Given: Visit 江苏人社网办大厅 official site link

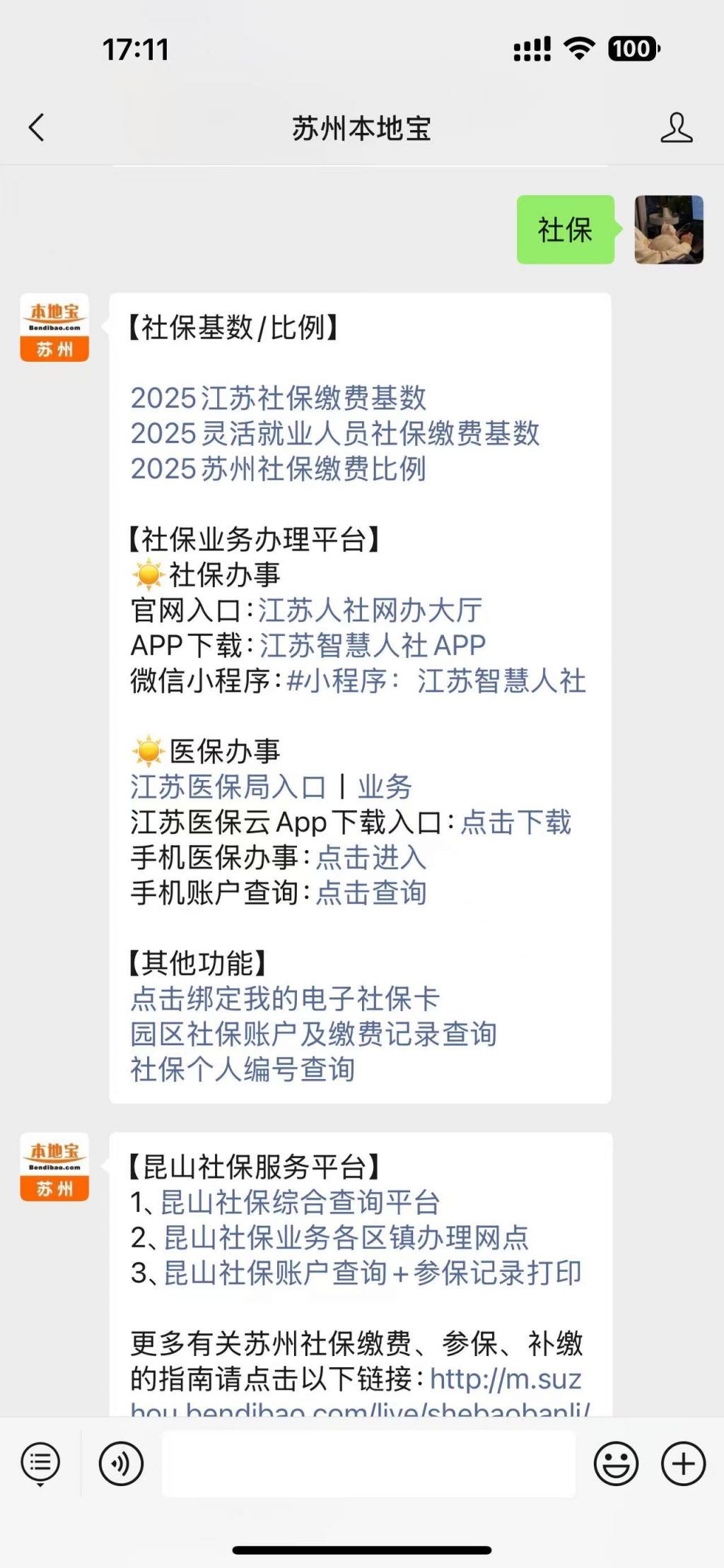Looking at the screenshot, I should tap(370, 610).
